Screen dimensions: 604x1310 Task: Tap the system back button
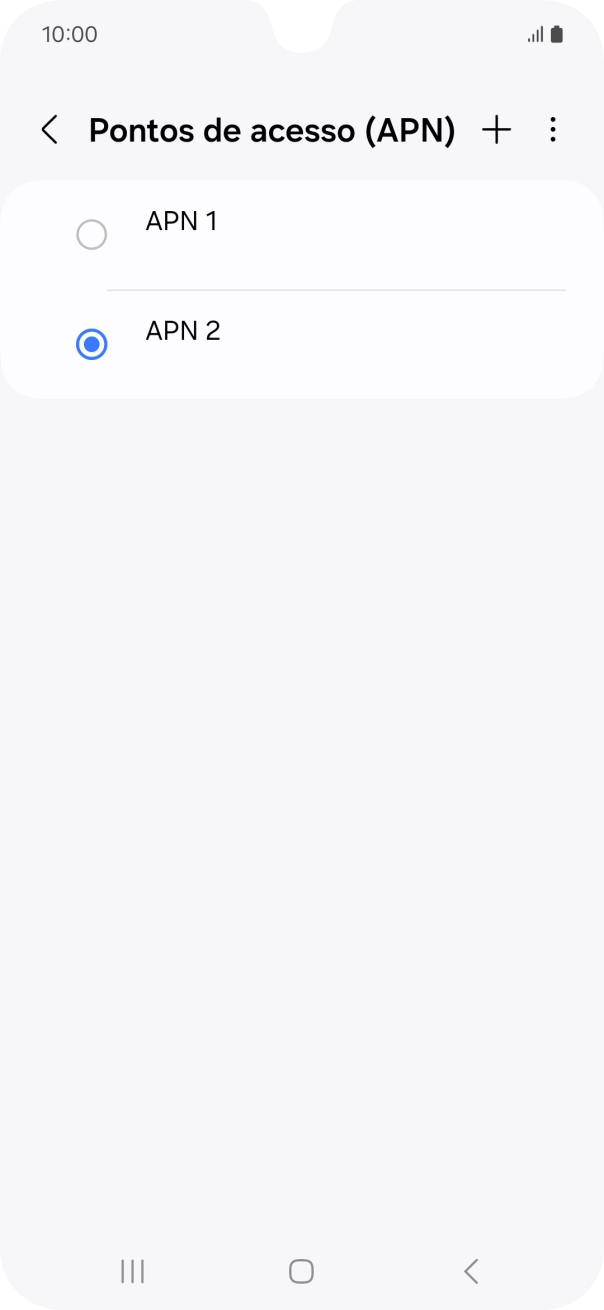pyautogui.click(x=471, y=1271)
